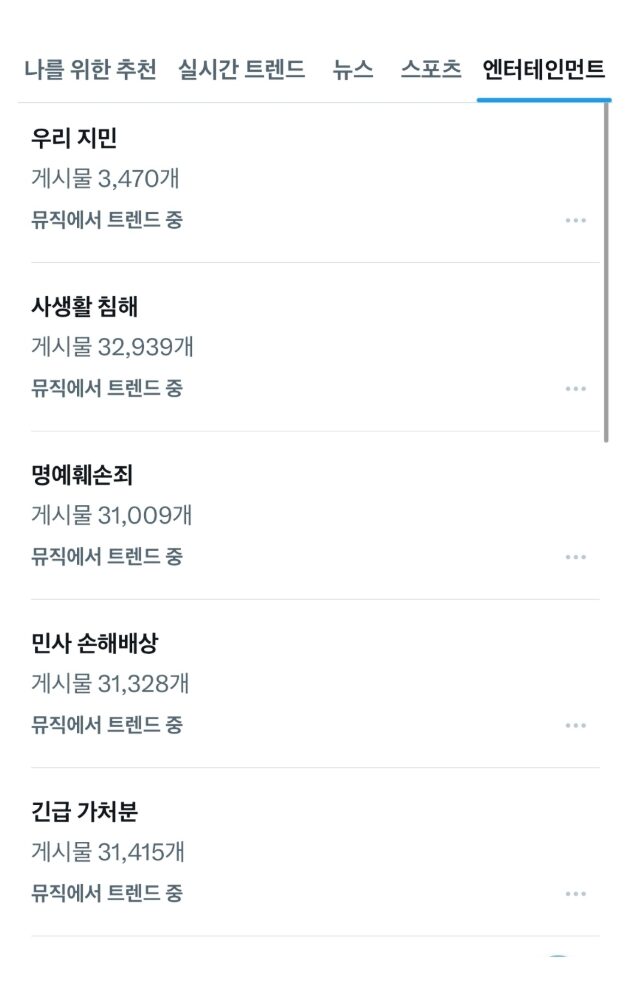Switch to the 나를 위한 추천 tab
This screenshot has height=992, width=632.
(90, 70)
